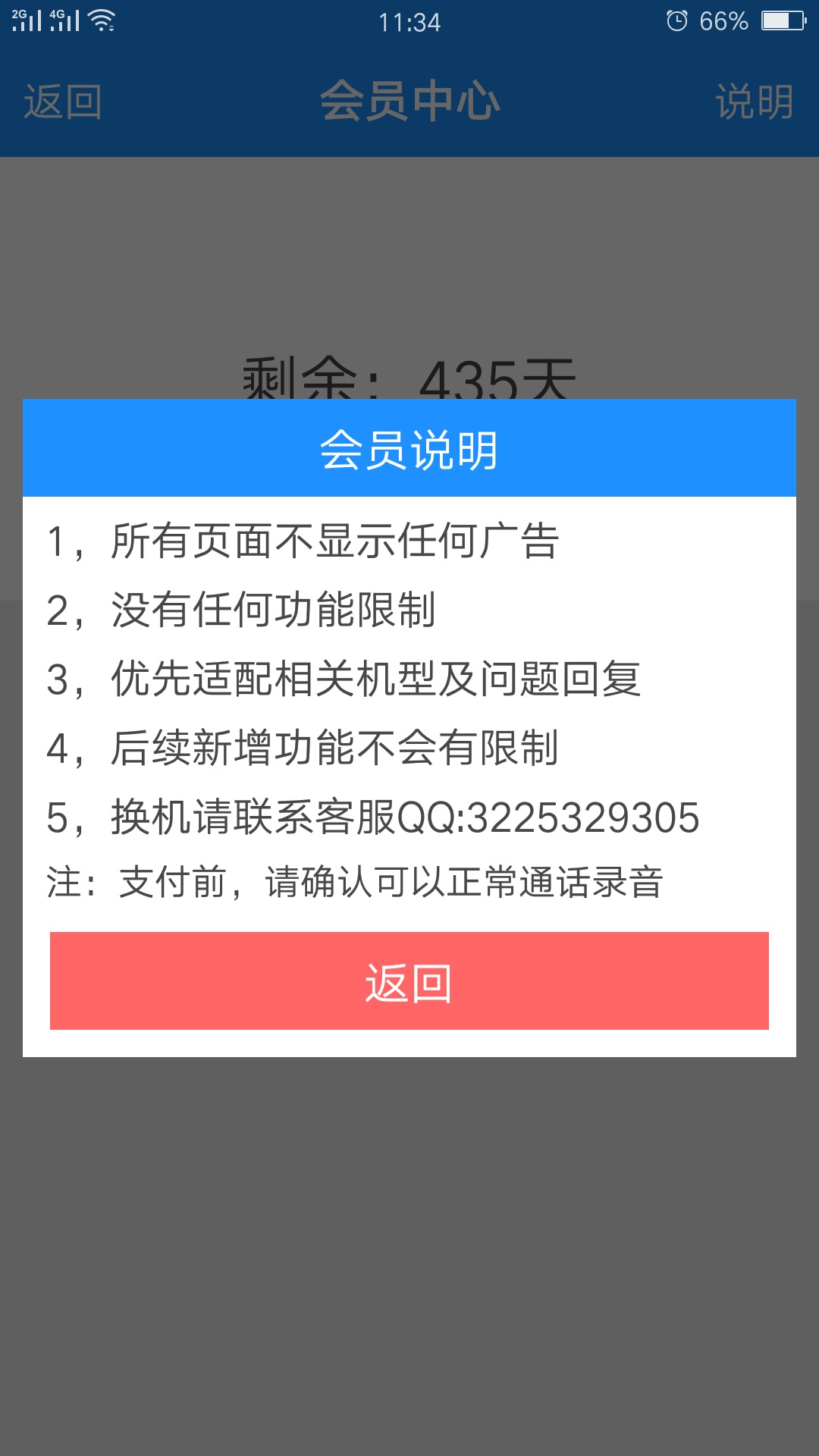Select the 会员中心 title tab
The height and width of the screenshot is (1456, 819).
(x=409, y=102)
